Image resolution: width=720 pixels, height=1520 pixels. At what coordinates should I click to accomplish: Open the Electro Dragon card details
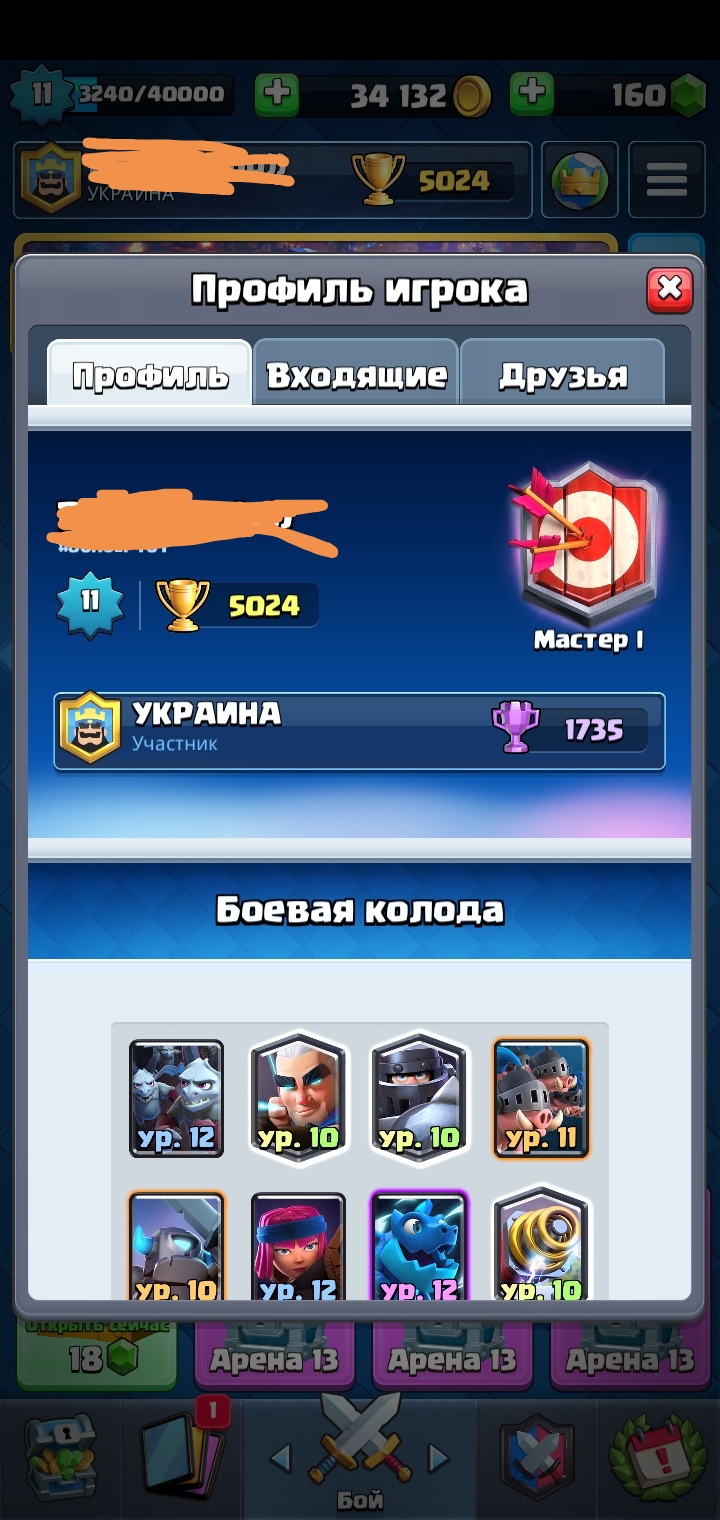pyautogui.click(x=419, y=1245)
